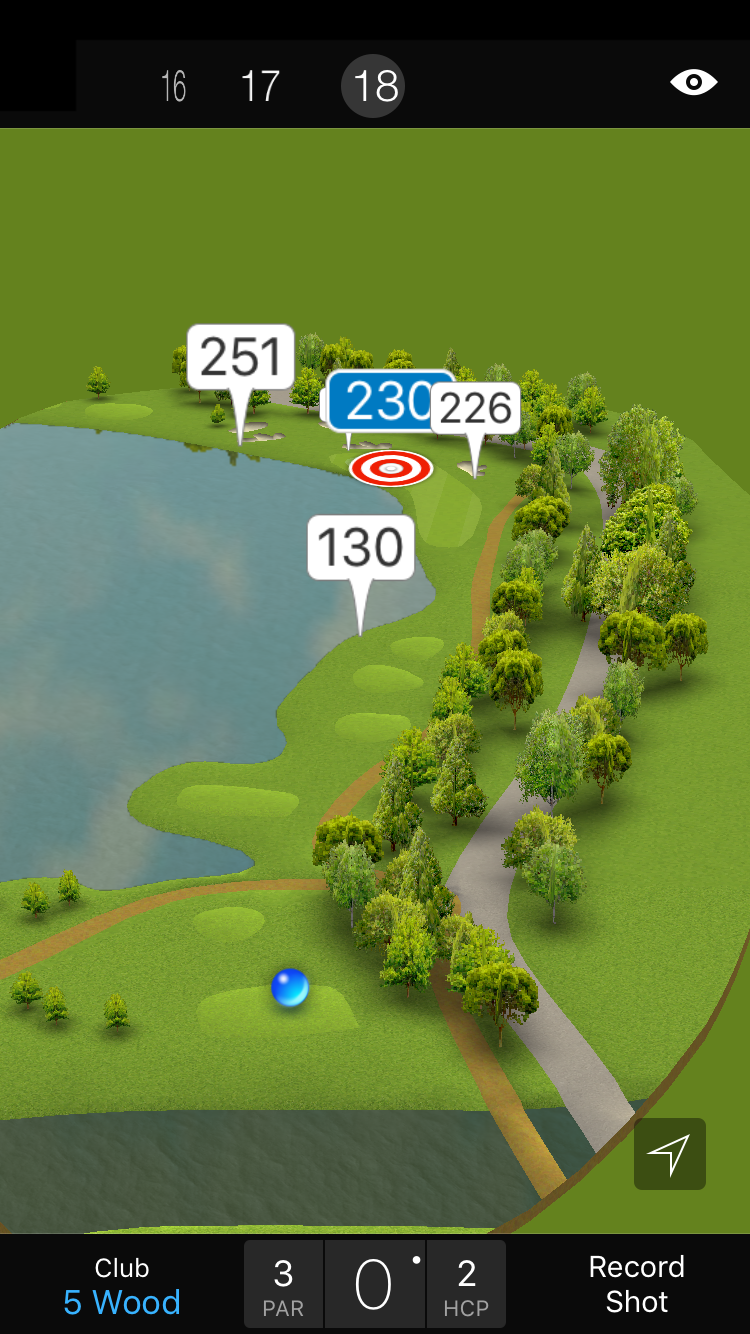Viewport: 750px width, 1334px height.
Task: Center map with the location arrow
Action: [x=669, y=1154]
